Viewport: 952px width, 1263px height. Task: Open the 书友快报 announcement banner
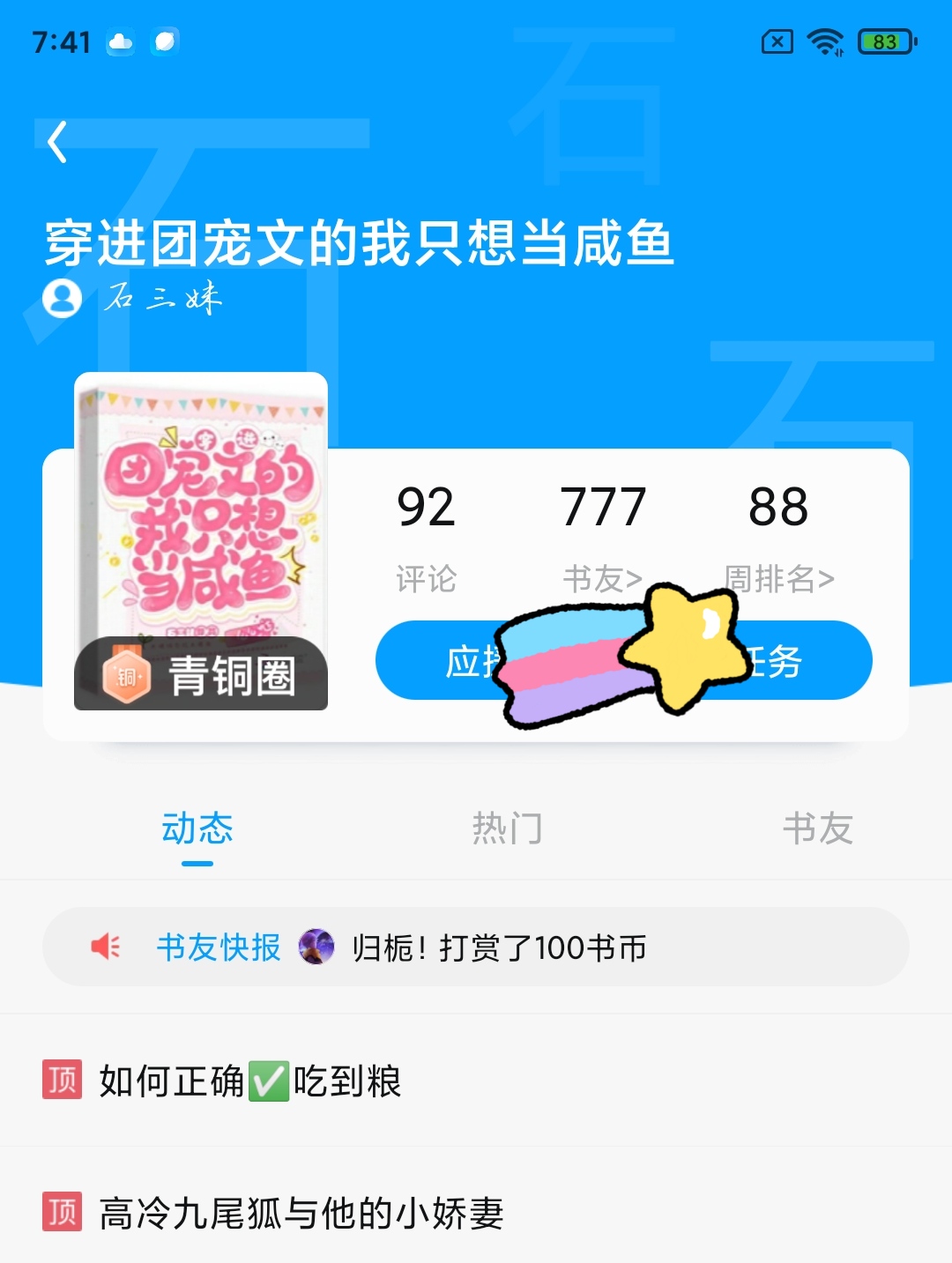(476, 947)
